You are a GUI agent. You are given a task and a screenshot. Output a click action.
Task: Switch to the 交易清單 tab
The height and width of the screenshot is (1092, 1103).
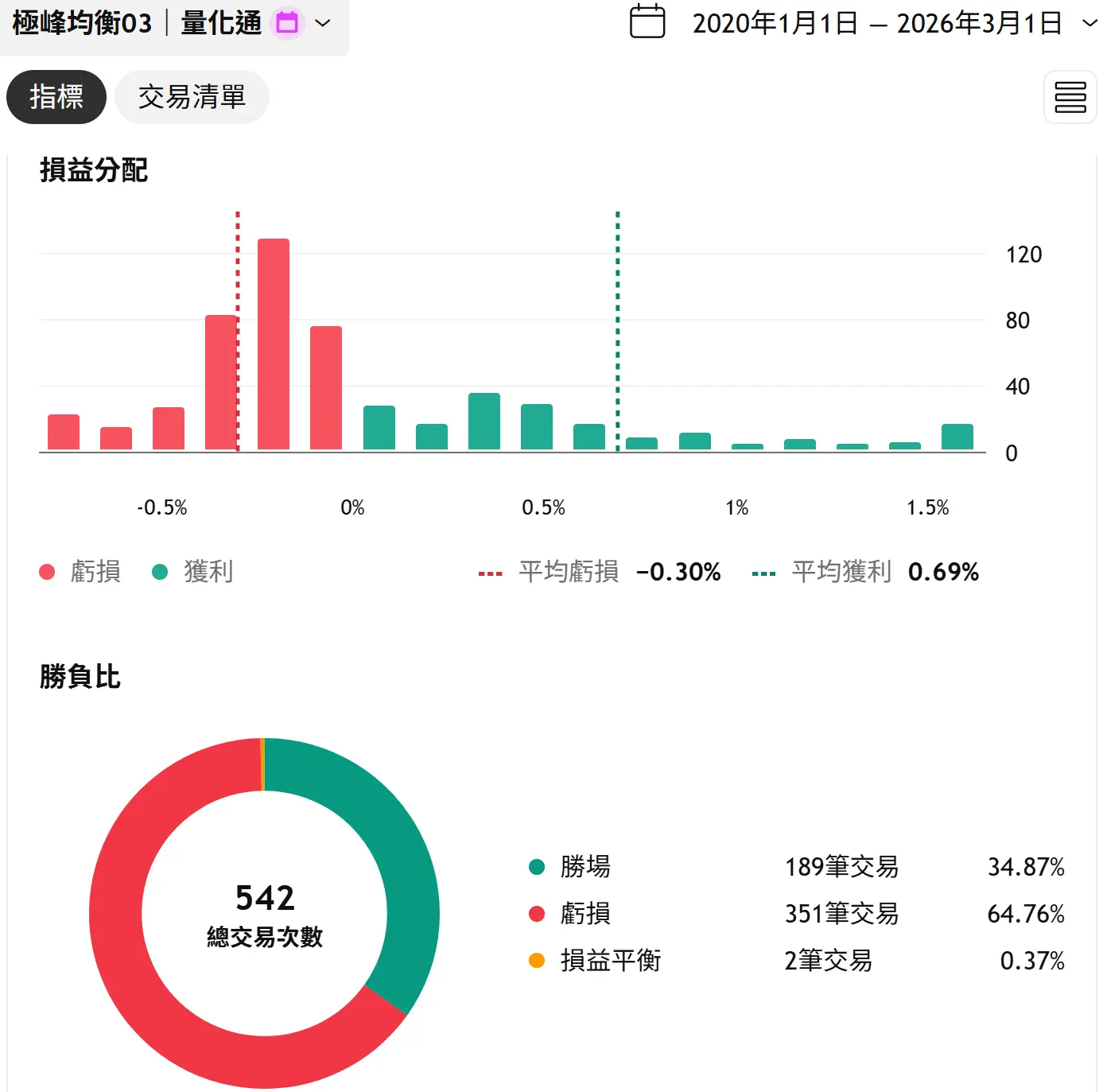point(192,97)
